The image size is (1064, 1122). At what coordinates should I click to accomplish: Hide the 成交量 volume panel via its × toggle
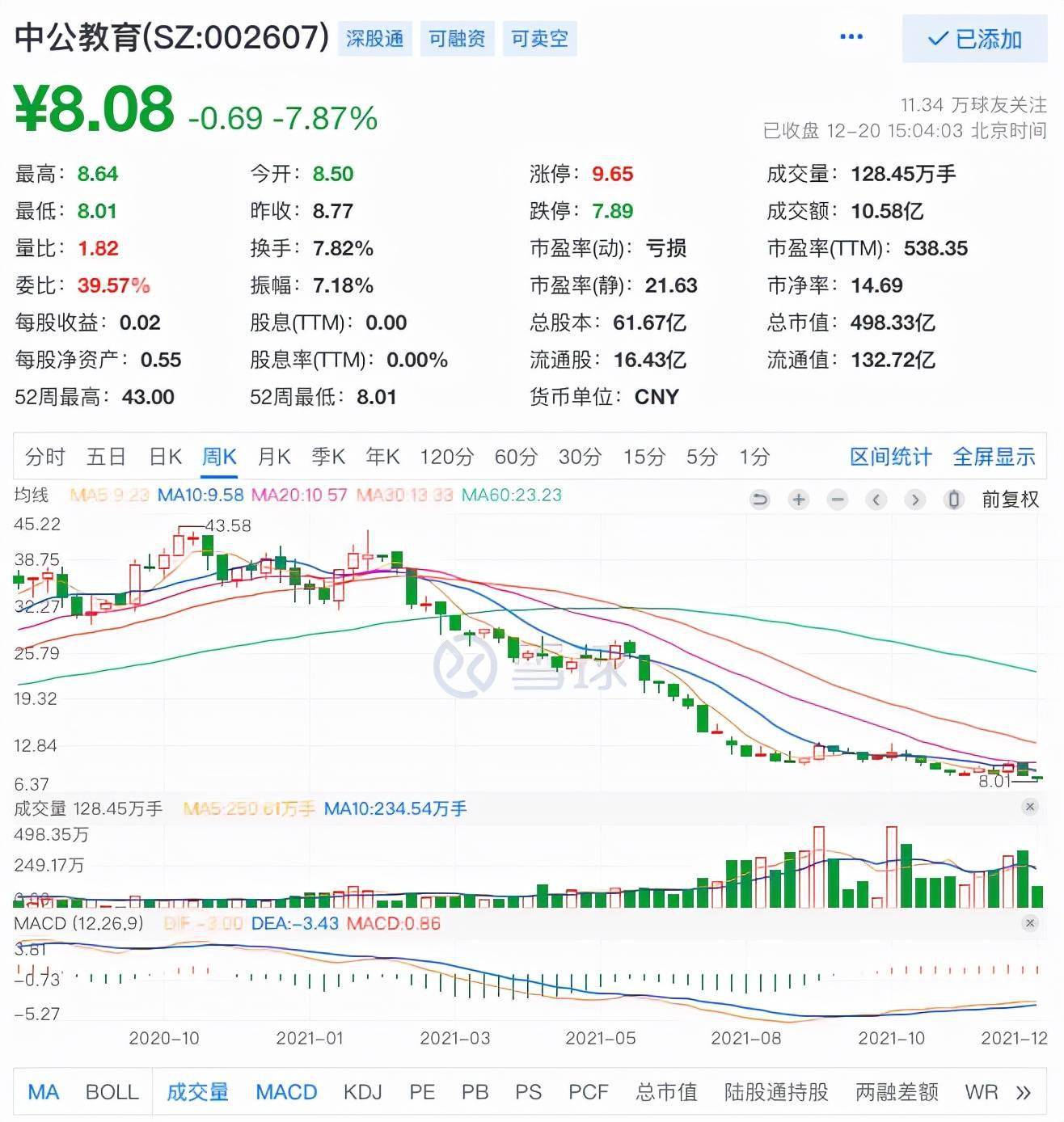pos(1029,806)
